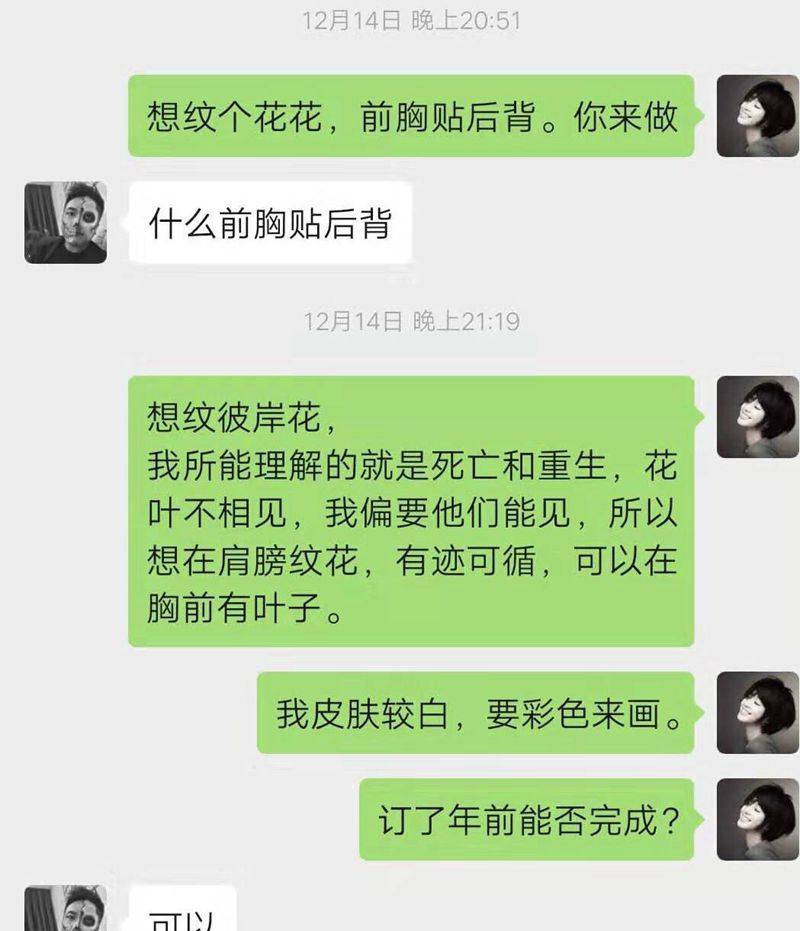Open avatar next to 想纹彼岸花 message

coord(757,417)
